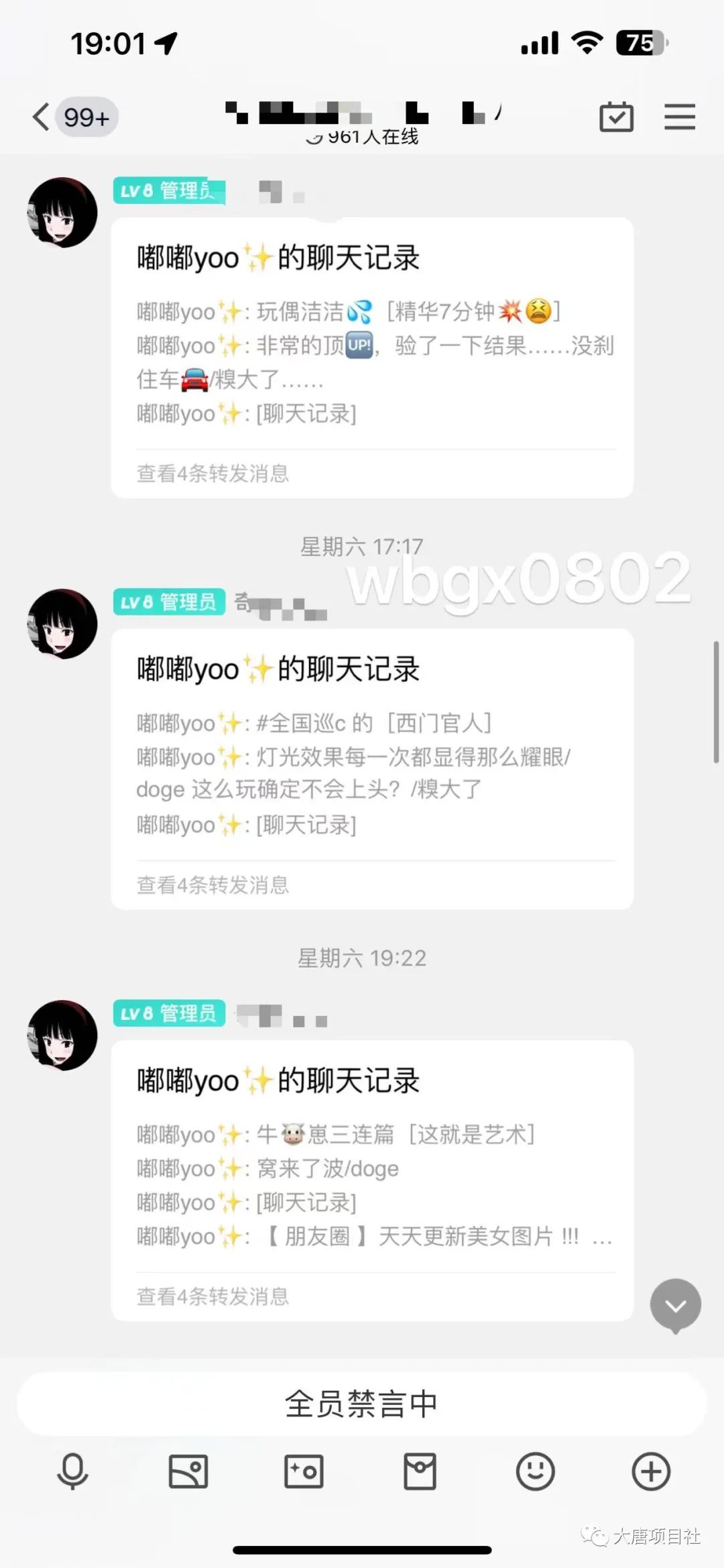Expand 查看4条转发消息 on the first chat record
Screen dimensions: 724x1568
[x=211, y=474]
